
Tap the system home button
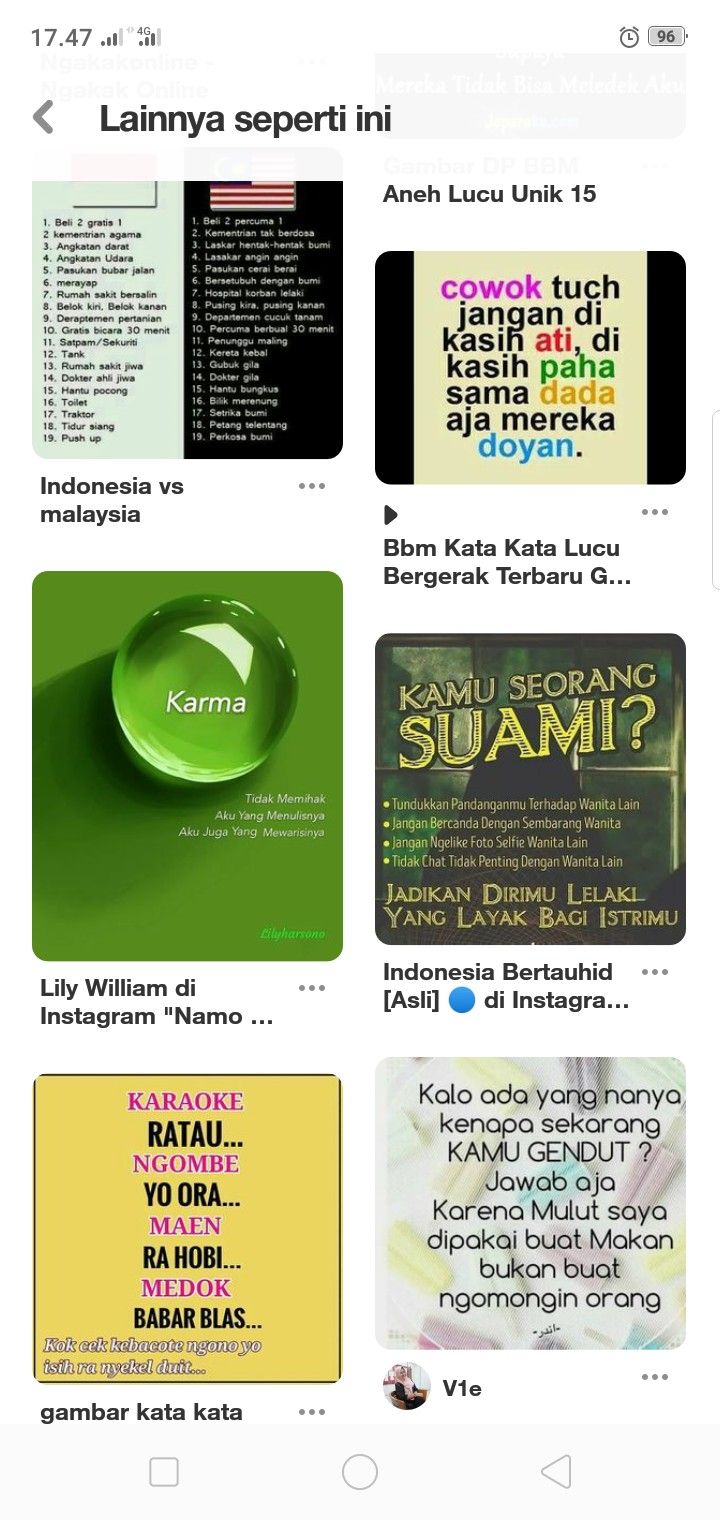360,1472
